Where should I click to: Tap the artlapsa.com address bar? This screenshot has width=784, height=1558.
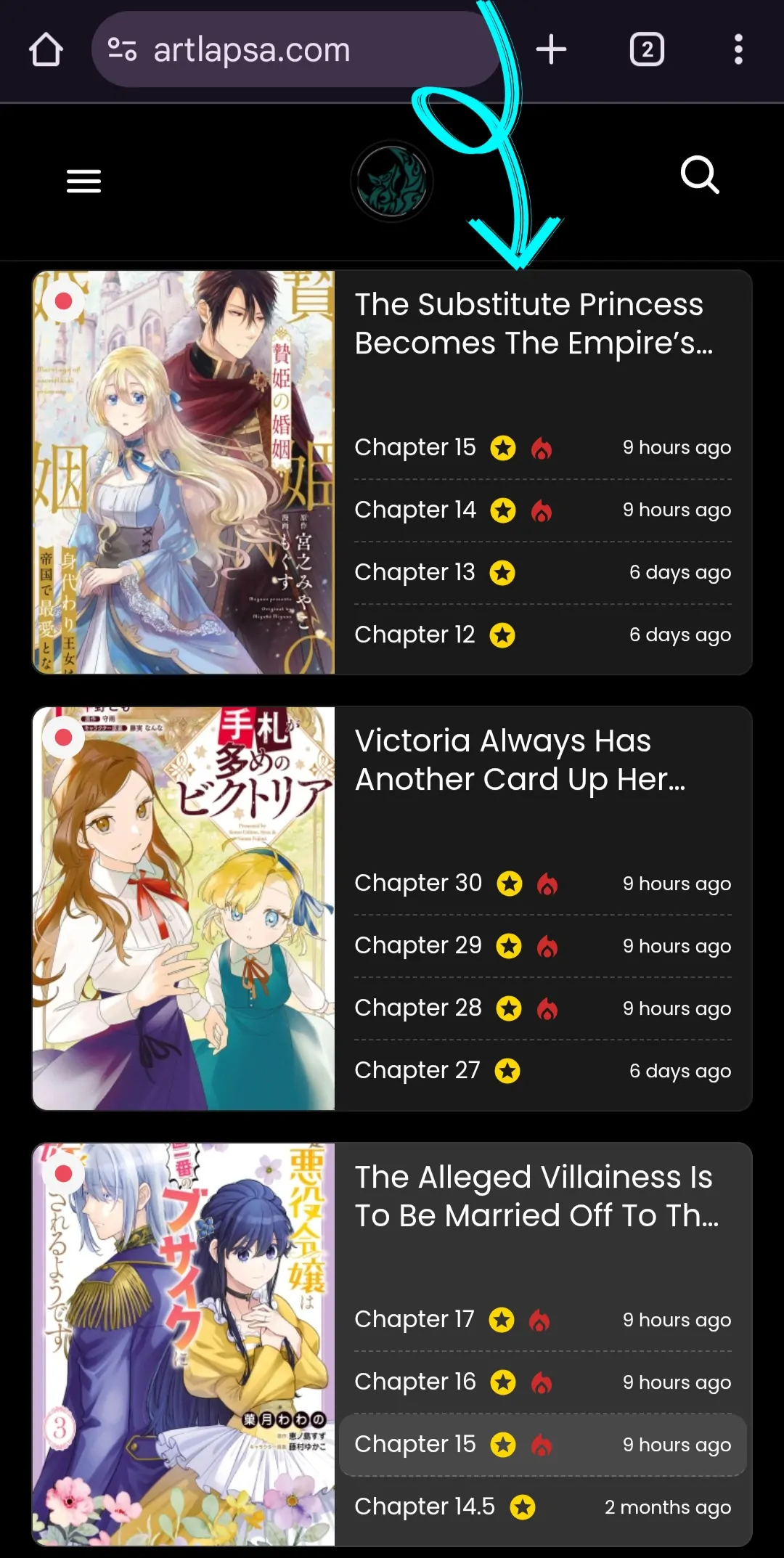[x=290, y=50]
